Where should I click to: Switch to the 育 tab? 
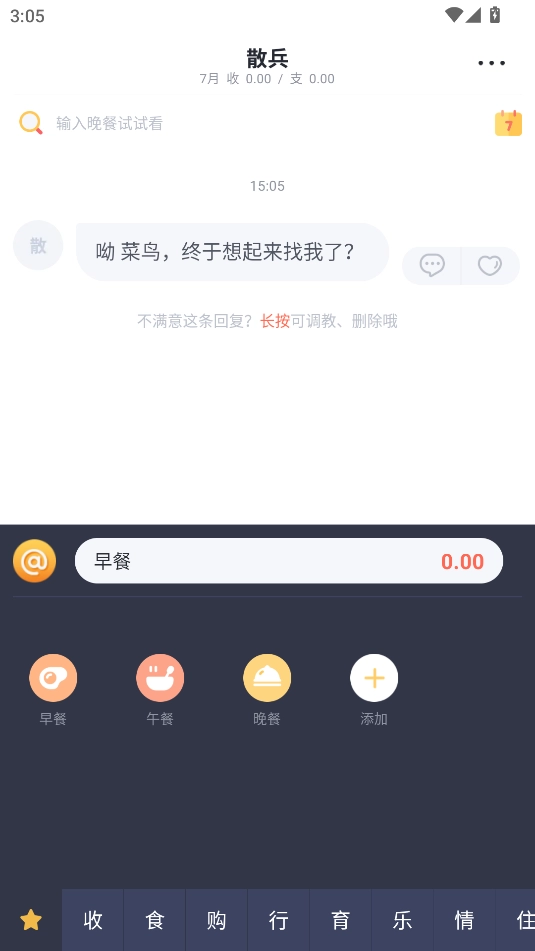tap(340, 920)
